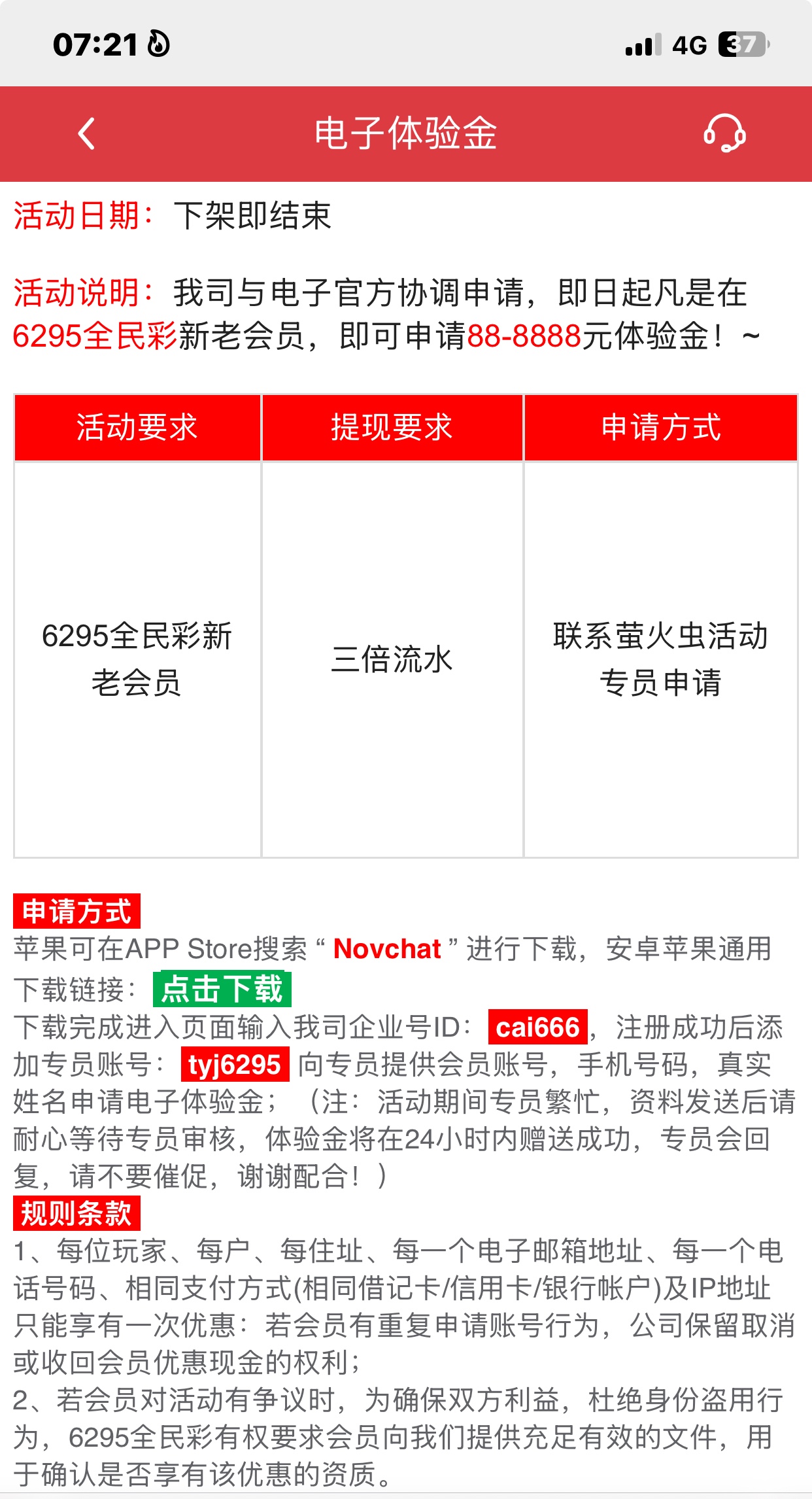The image size is (812, 1499).
Task: Tap the green 点击下载 download link
Action: (x=222, y=989)
